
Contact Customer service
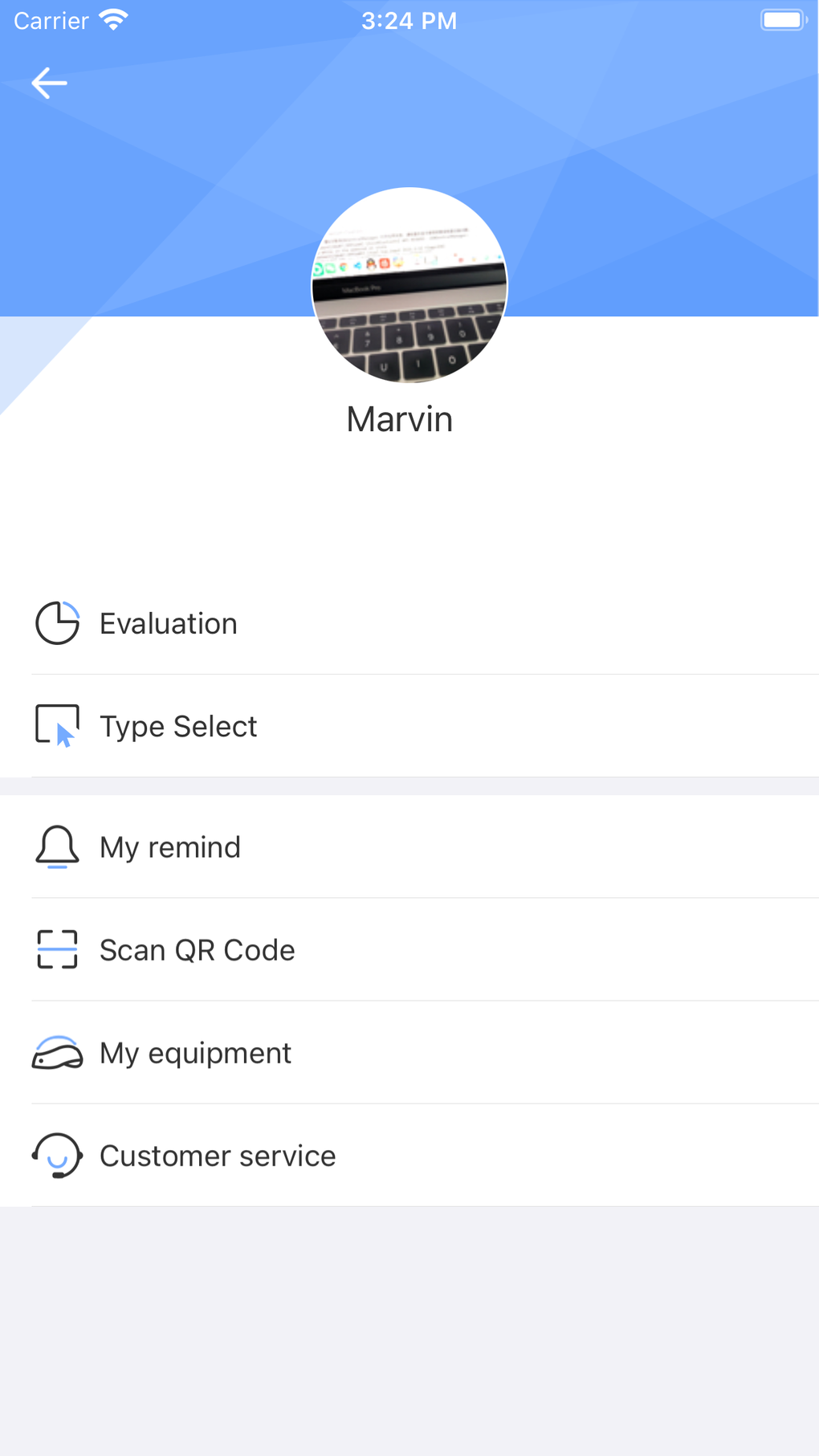pyautogui.click(x=217, y=1156)
